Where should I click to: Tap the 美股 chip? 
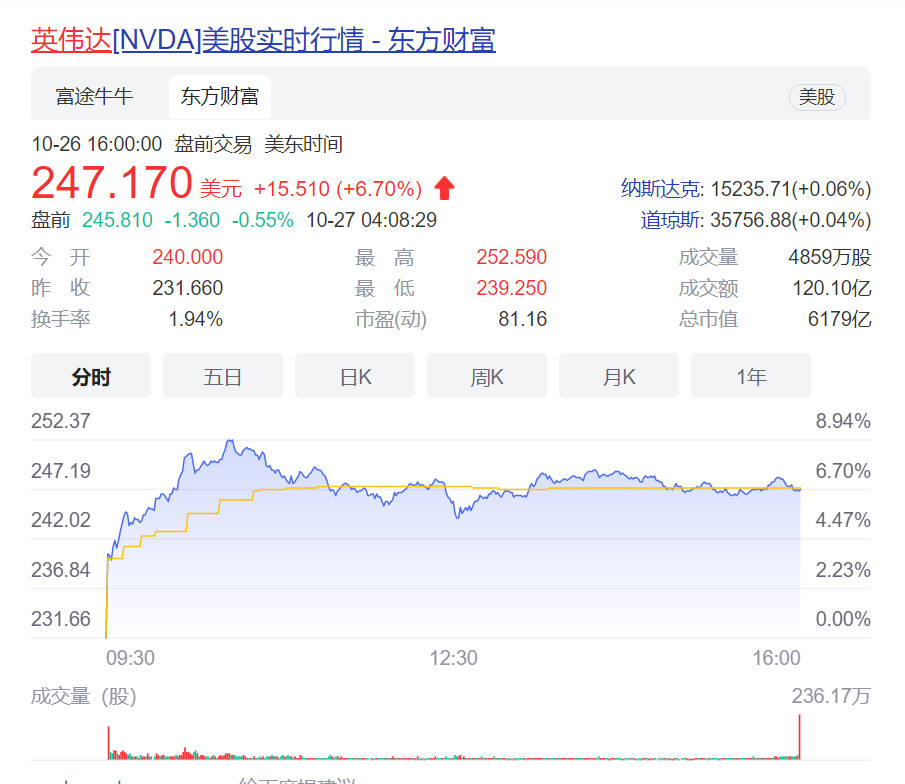click(817, 97)
